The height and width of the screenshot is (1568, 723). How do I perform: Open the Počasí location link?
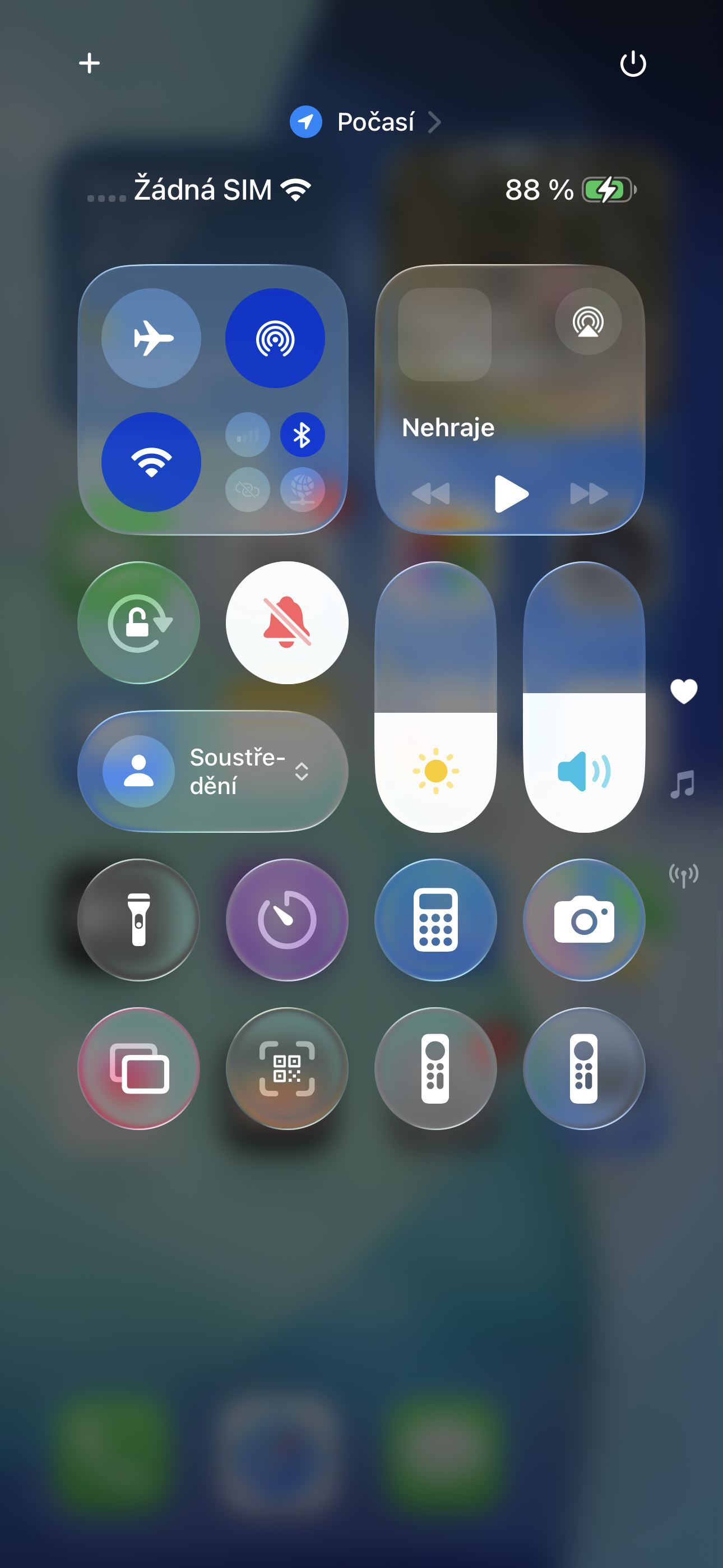coord(365,122)
